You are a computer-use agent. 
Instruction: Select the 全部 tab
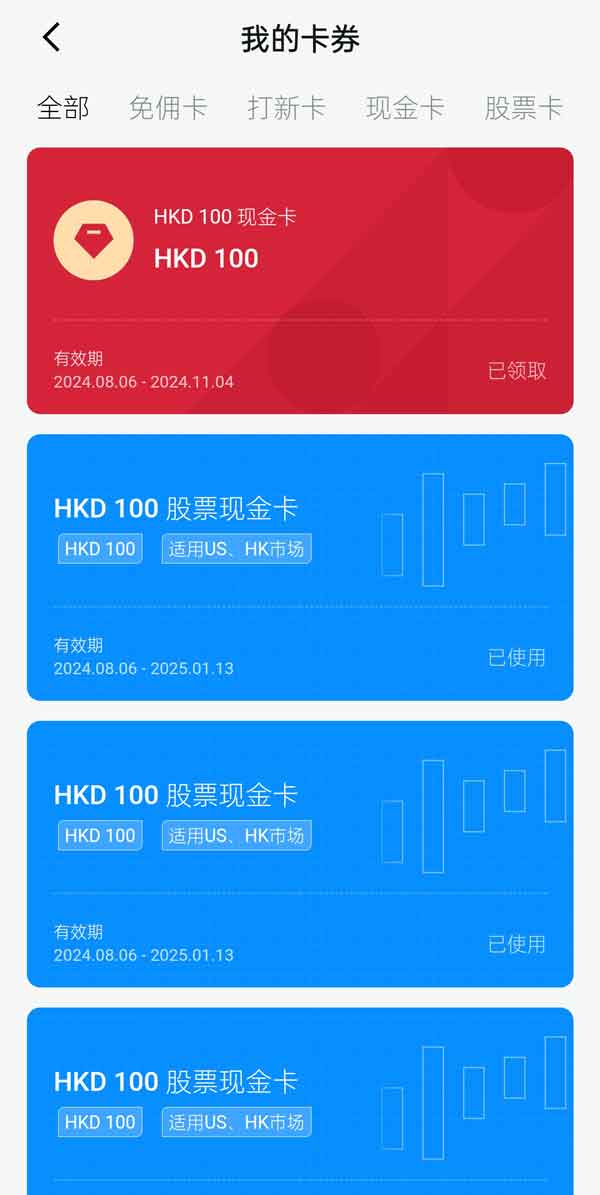click(63, 108)
